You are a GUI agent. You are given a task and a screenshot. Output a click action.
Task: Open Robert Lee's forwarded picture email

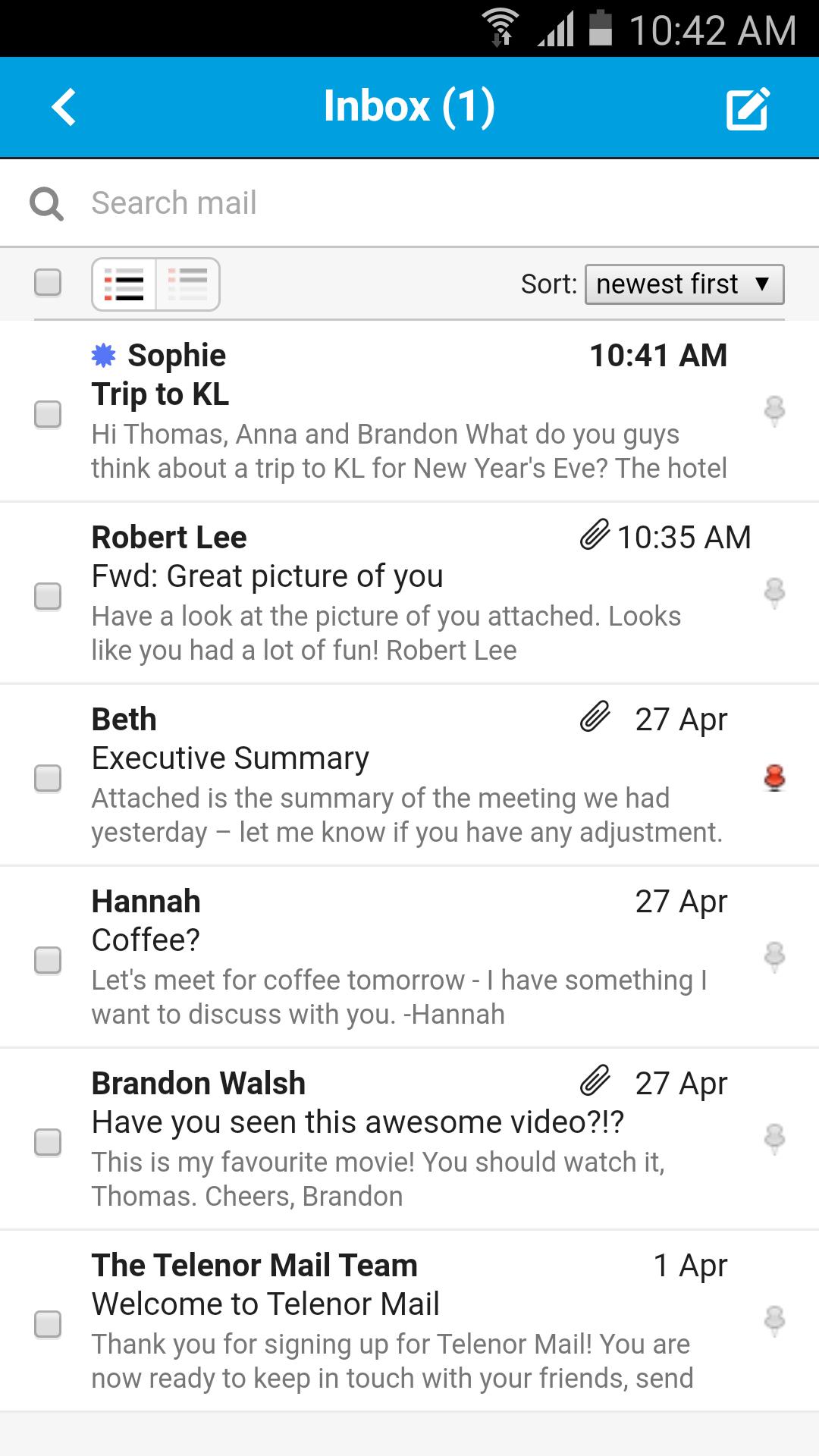pyautogui.click(x=409, y=595)
